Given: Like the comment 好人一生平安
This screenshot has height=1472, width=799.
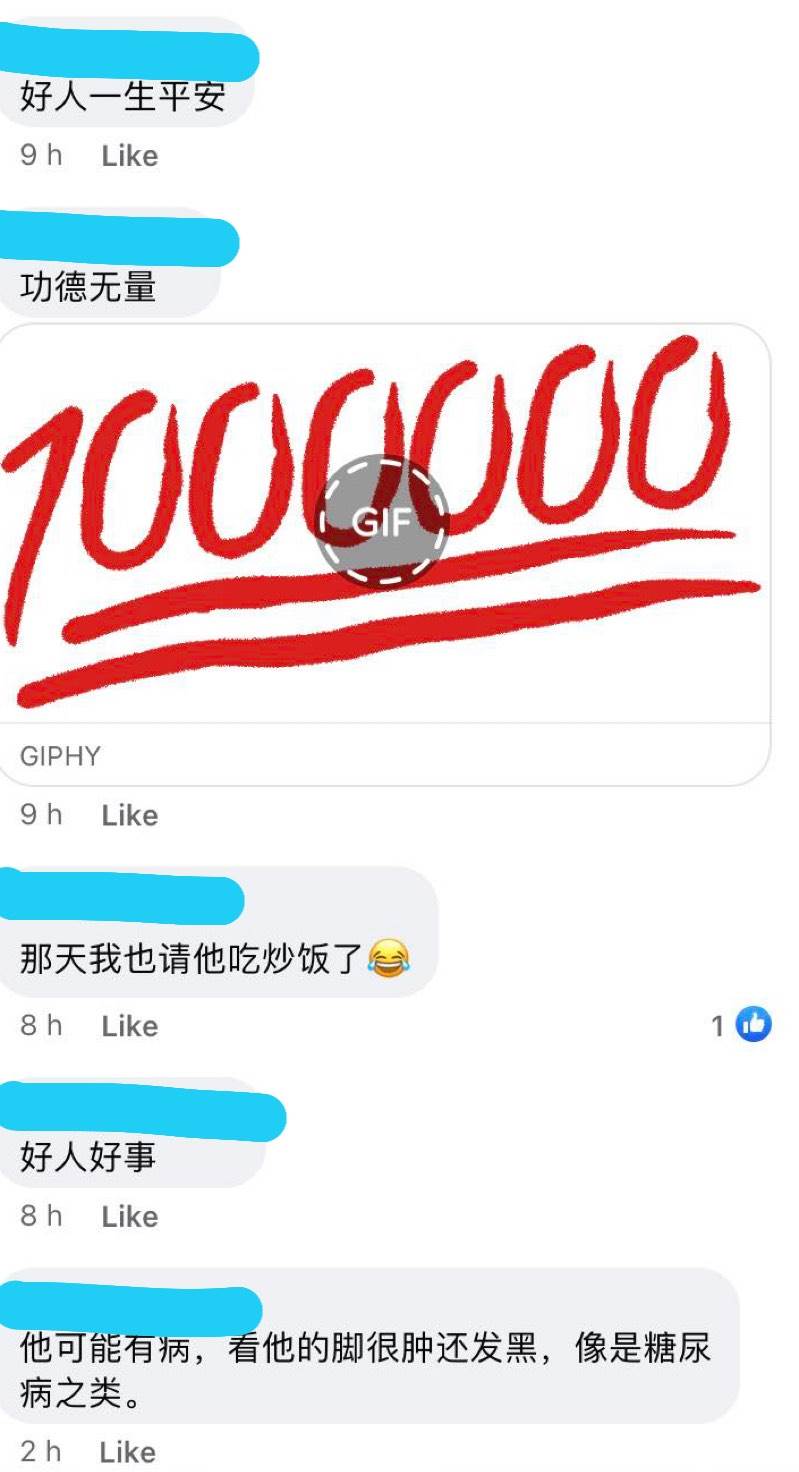Looking at the screenshot, I should pos(129,156).
